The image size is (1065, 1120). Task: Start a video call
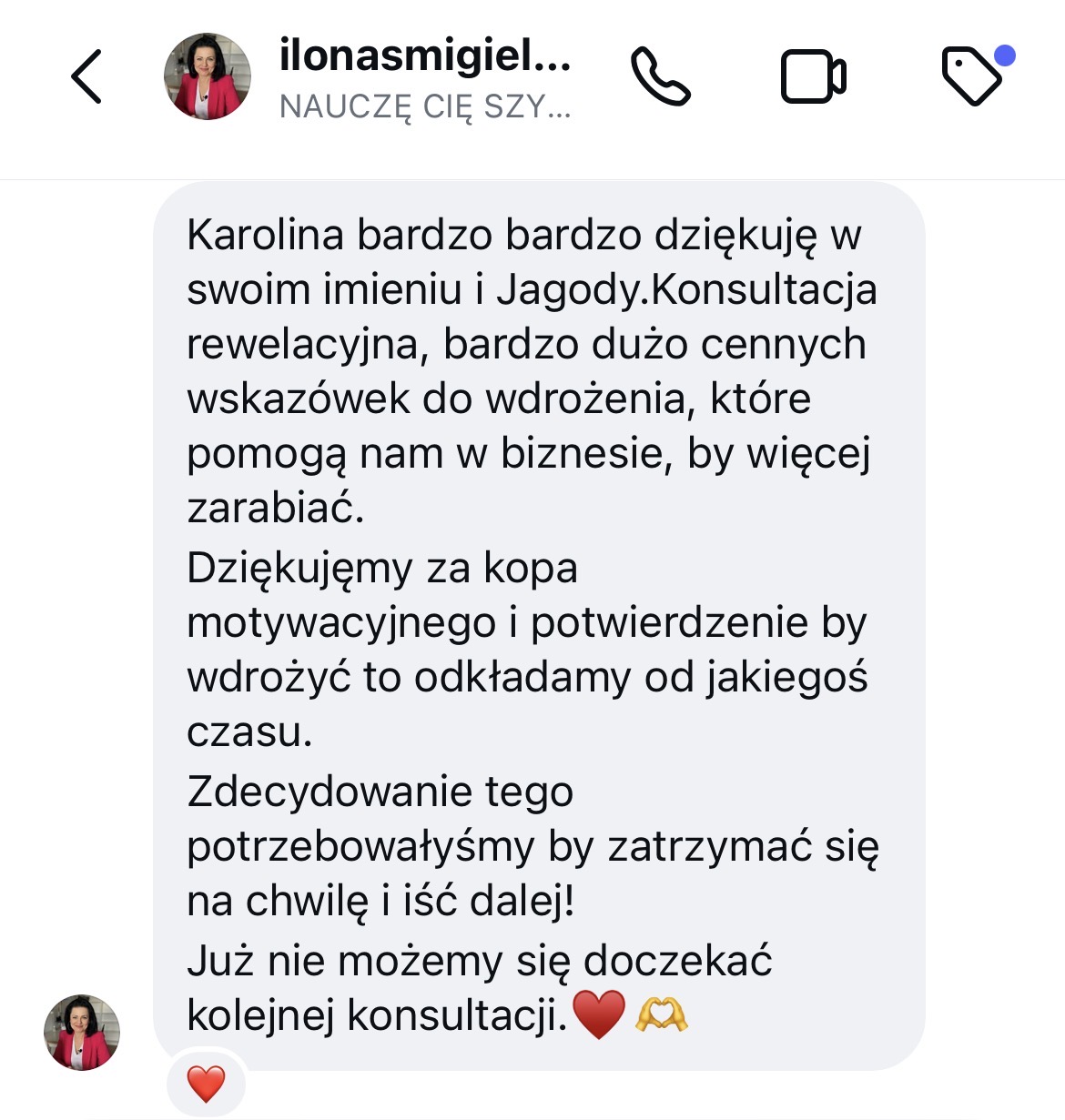(x=813, y=76)
